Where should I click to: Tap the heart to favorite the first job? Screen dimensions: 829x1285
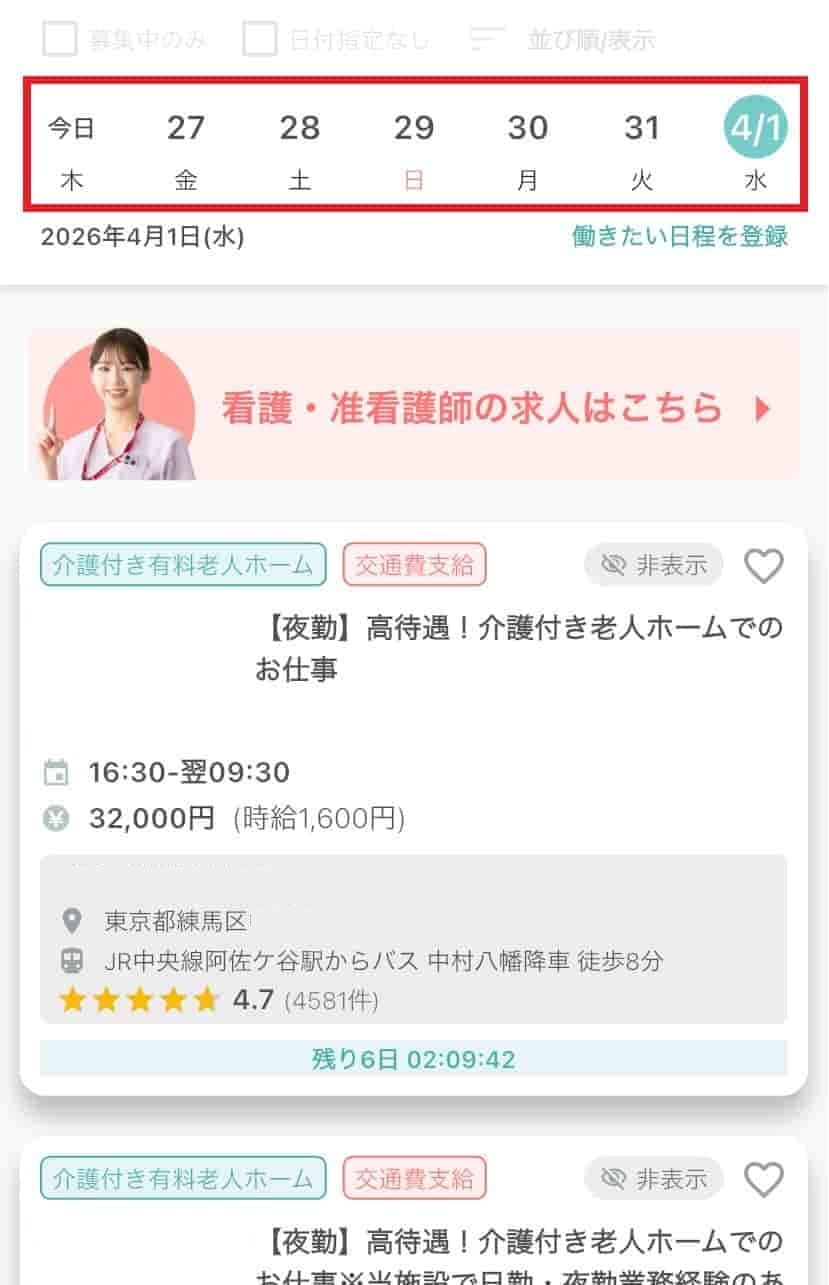(x=765, y=565)
